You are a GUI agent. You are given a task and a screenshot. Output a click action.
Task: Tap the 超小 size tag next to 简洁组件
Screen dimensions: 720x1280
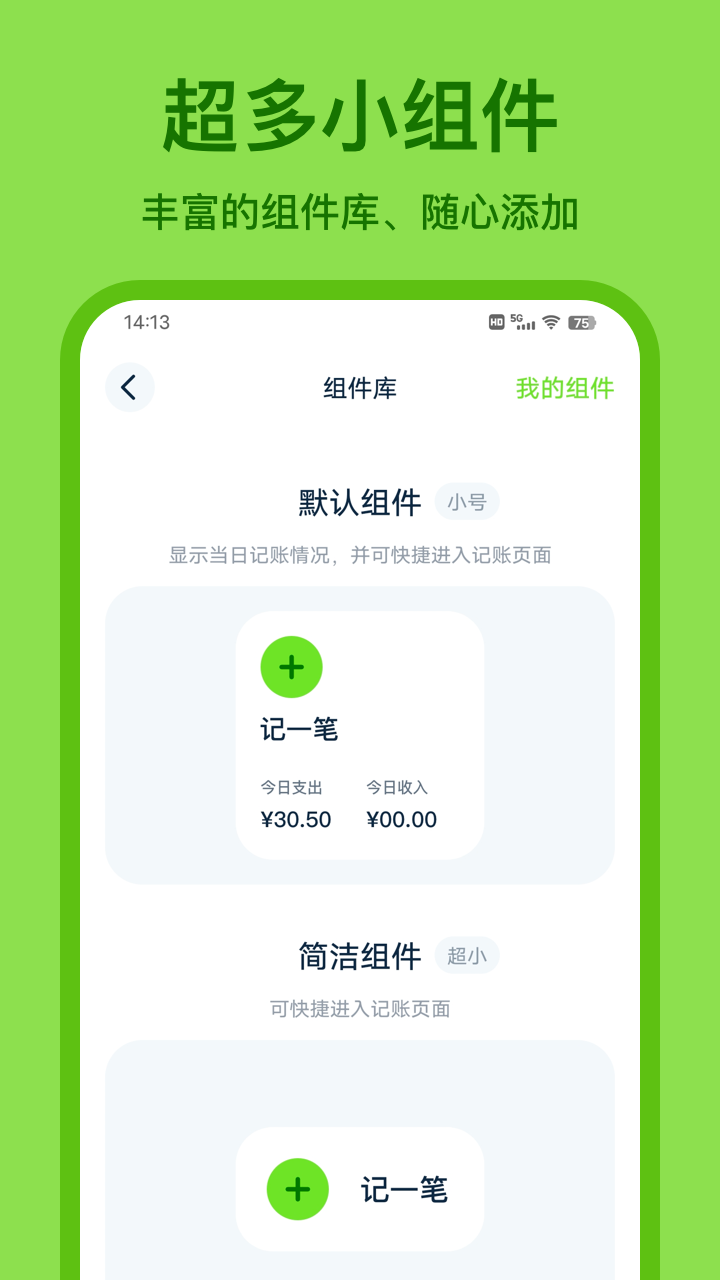(466, 955)
